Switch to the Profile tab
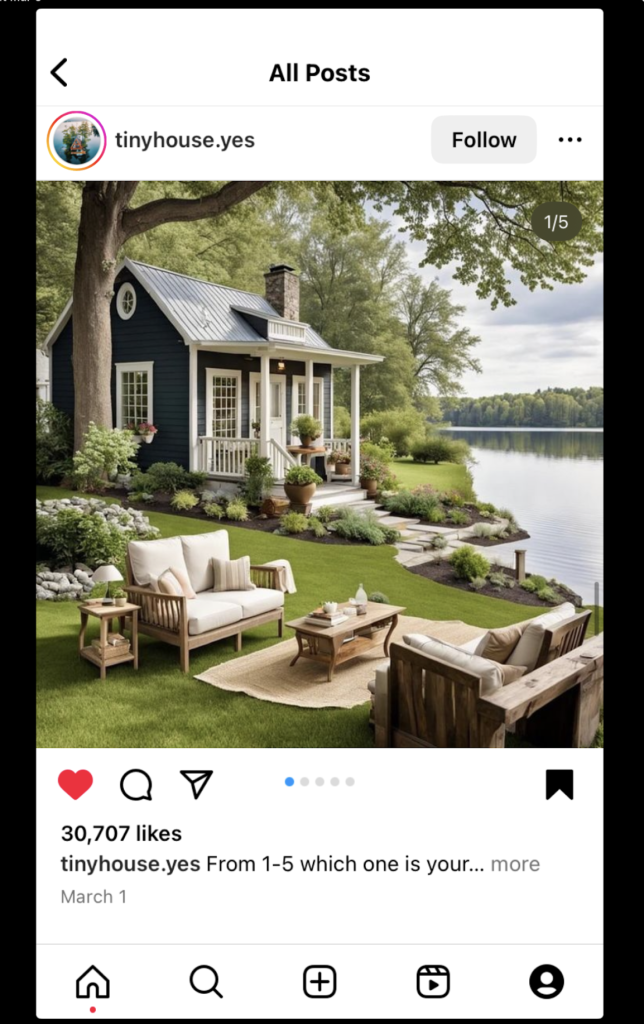Screen dimensions: 644x1024 [x=546, y=982]
